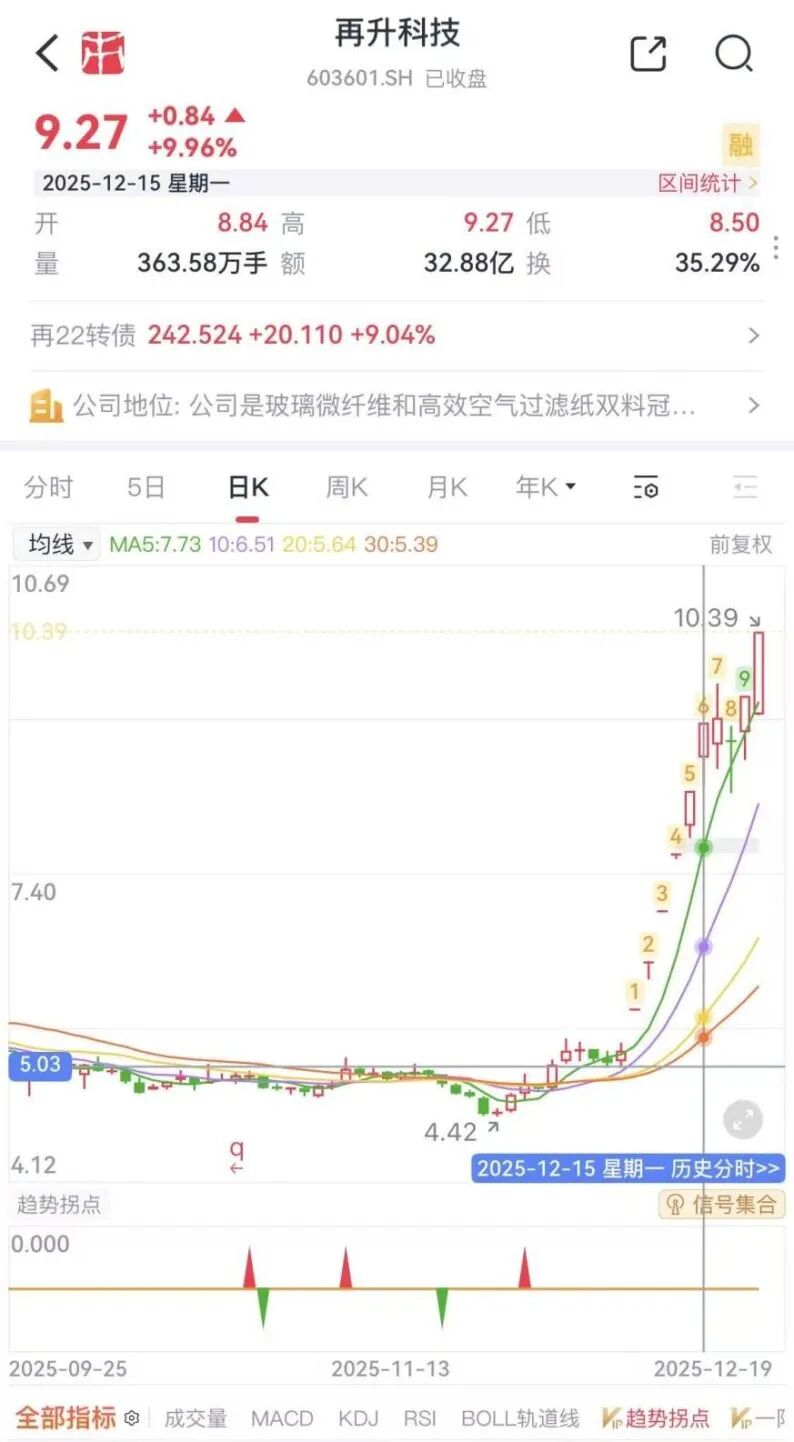
Task: Expand the chart to full screen
Action: [x=743, y=1121]
